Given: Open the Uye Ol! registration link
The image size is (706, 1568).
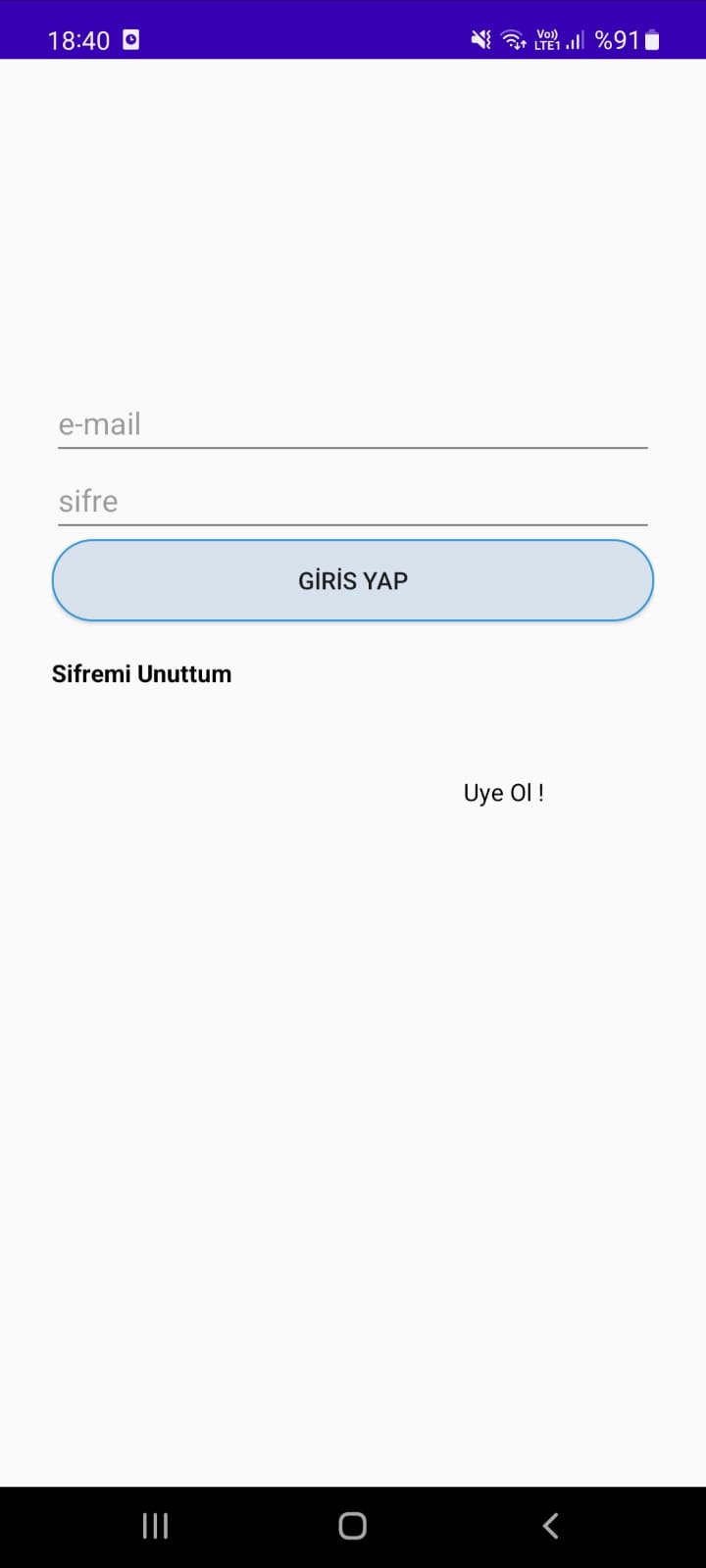Looking at the screenshot, I should click(x=503, y=792).
